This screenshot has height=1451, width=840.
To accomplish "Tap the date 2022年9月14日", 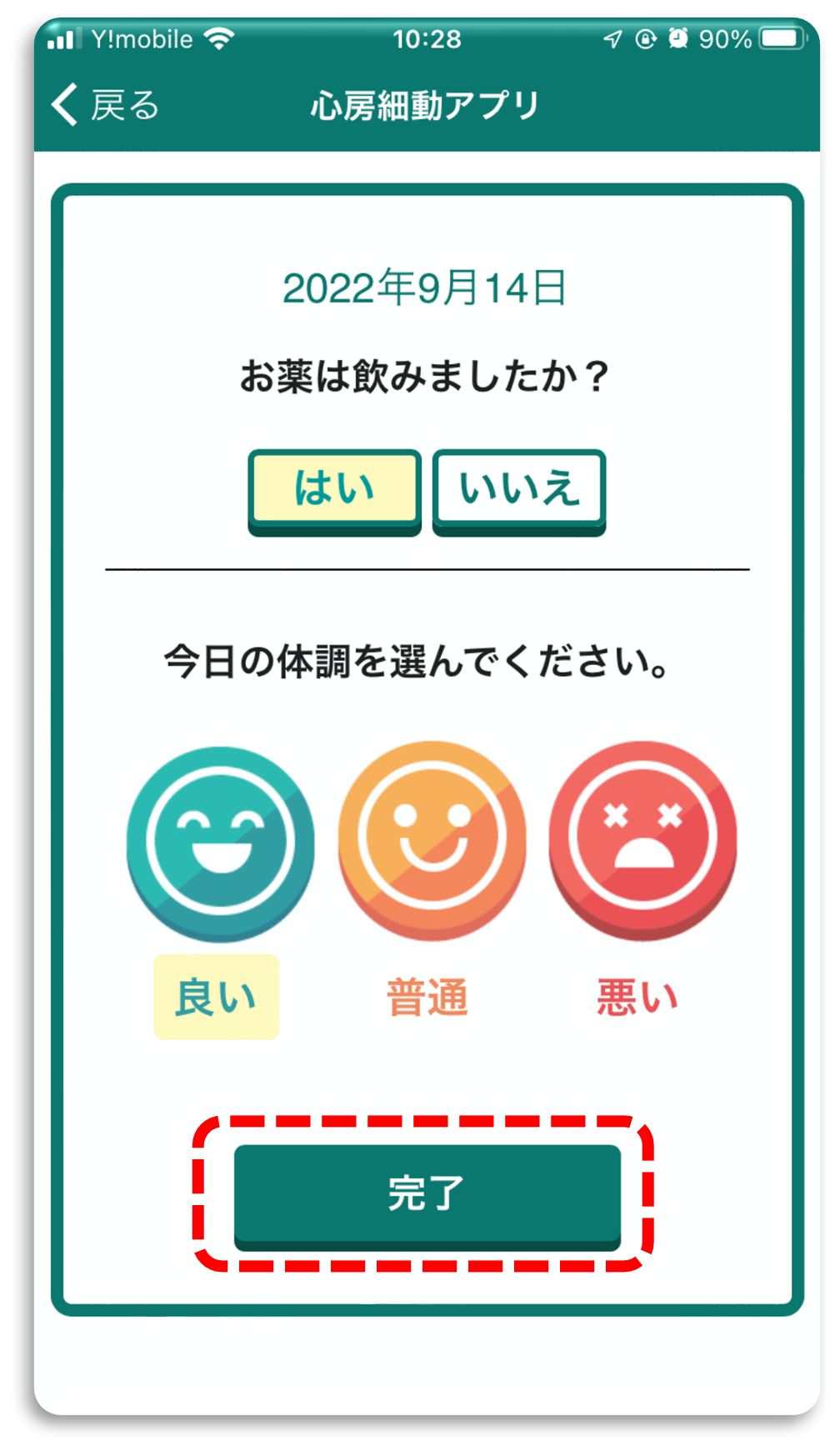I will (425, 289).
